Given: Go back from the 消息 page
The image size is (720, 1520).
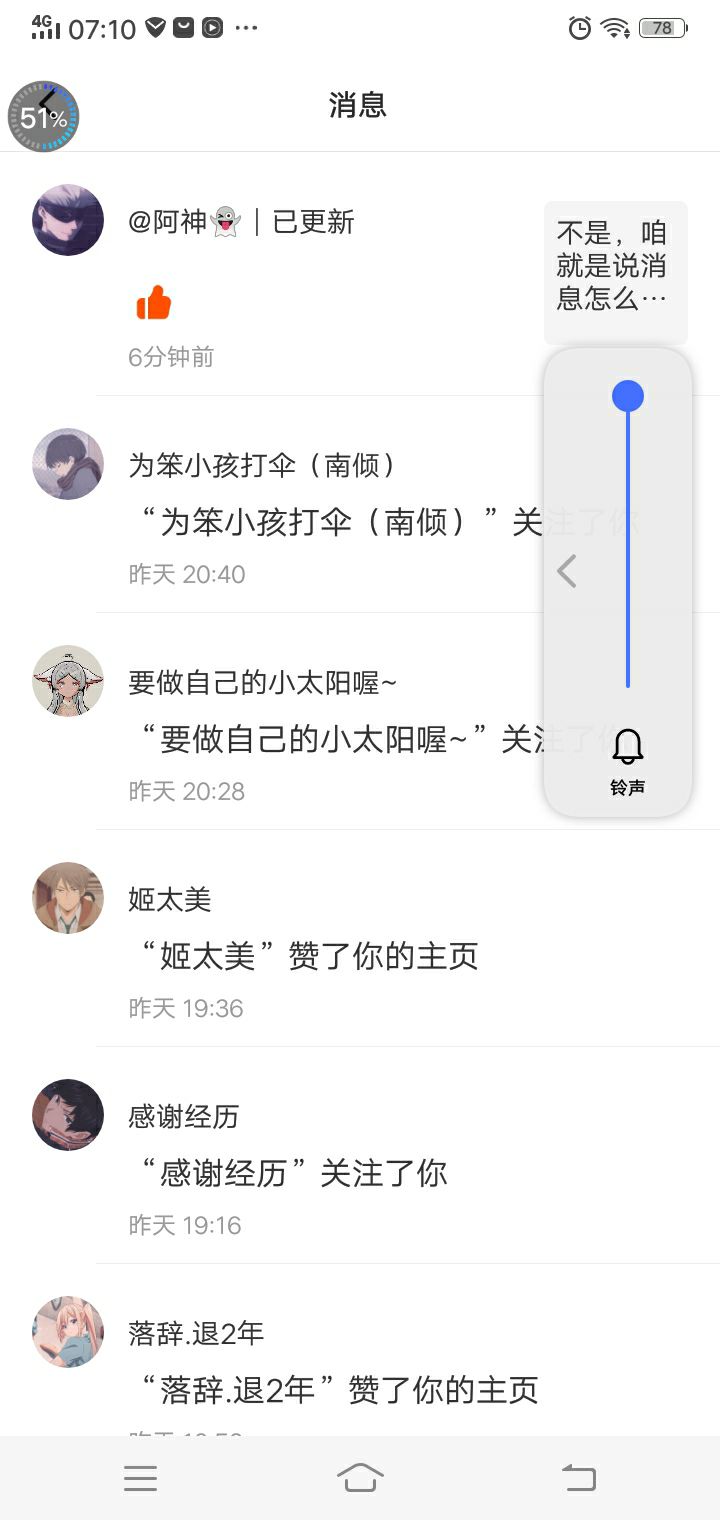Looking at the screenshot, I should click(46, 104).
